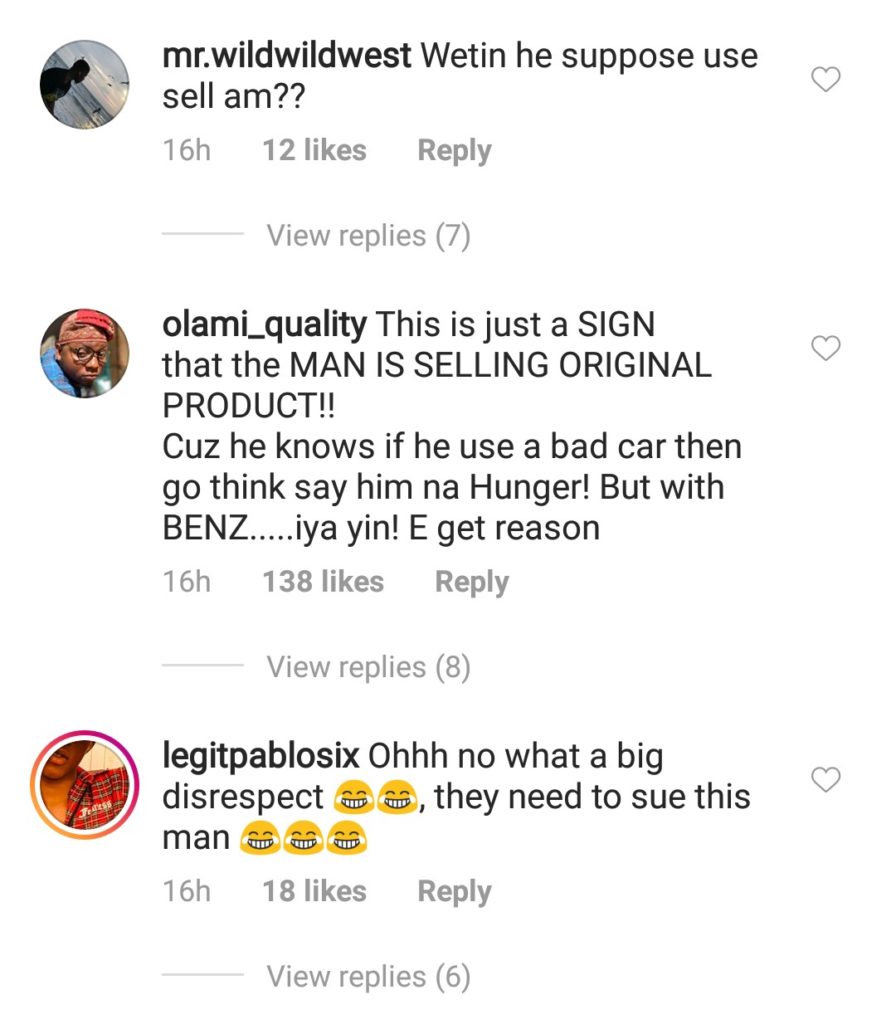View the 12 likes on mr.wildwildwest's comment
The image size is (896, 1024).
click(x=313, y=151)
